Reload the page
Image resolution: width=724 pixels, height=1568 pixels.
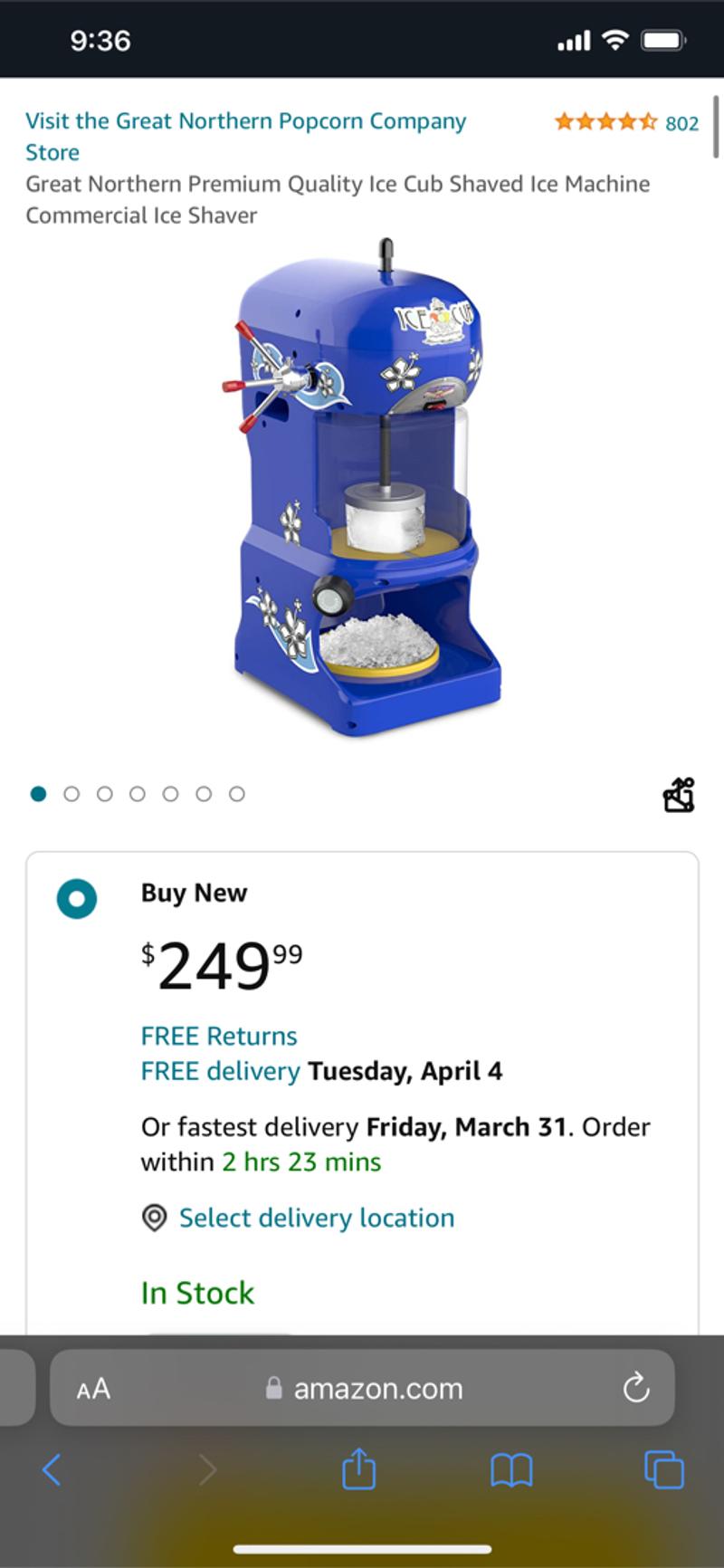pyautogui.click(x=635, y=1388)
